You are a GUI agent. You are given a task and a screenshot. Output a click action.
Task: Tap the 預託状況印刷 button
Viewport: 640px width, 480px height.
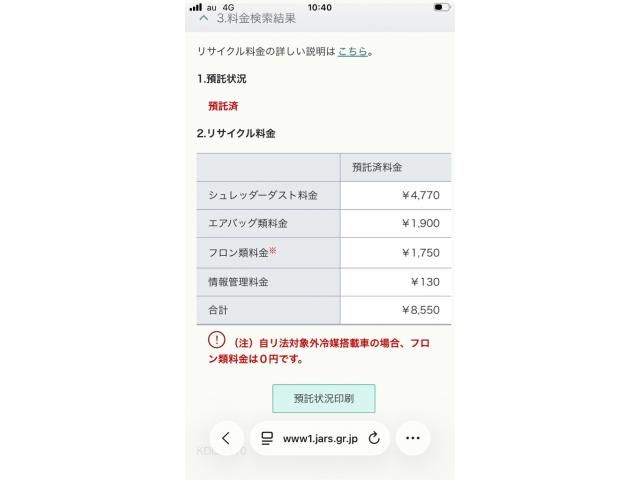(323, 398)
